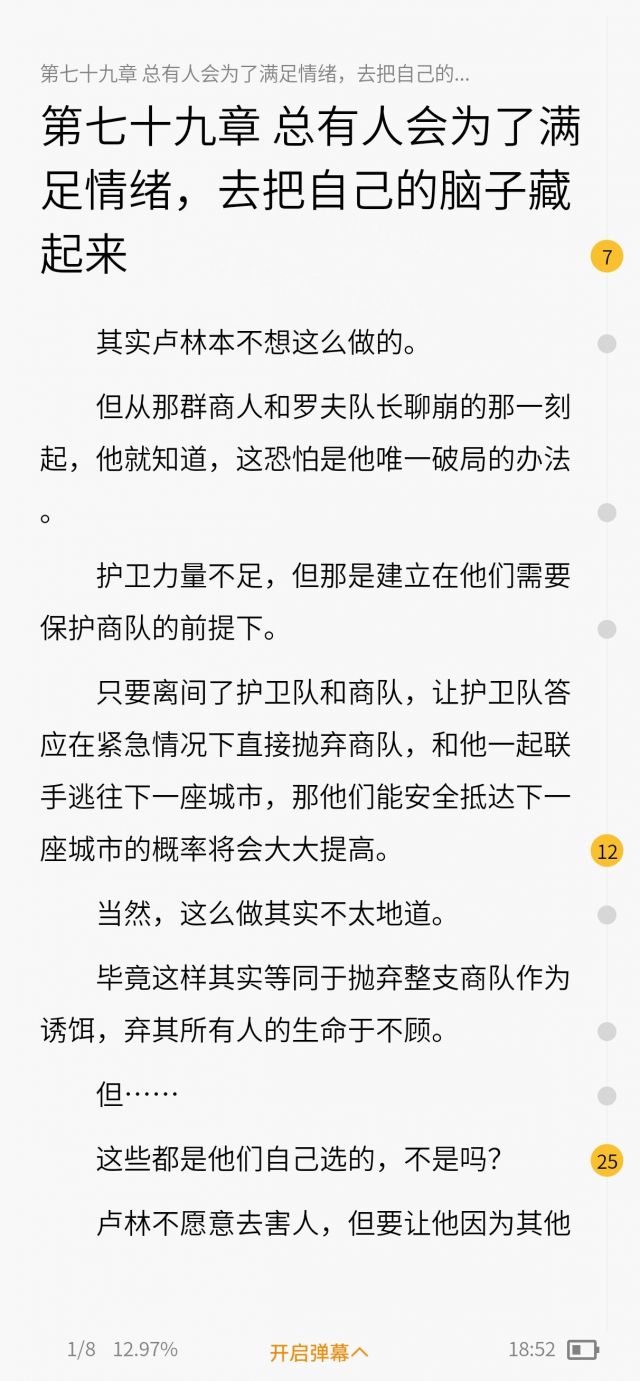The width and height of the screenshot is (640, 1381).
Task: Tap comment dot beside 弃其所有人的生命于不顾
Action: (607, 1032)
